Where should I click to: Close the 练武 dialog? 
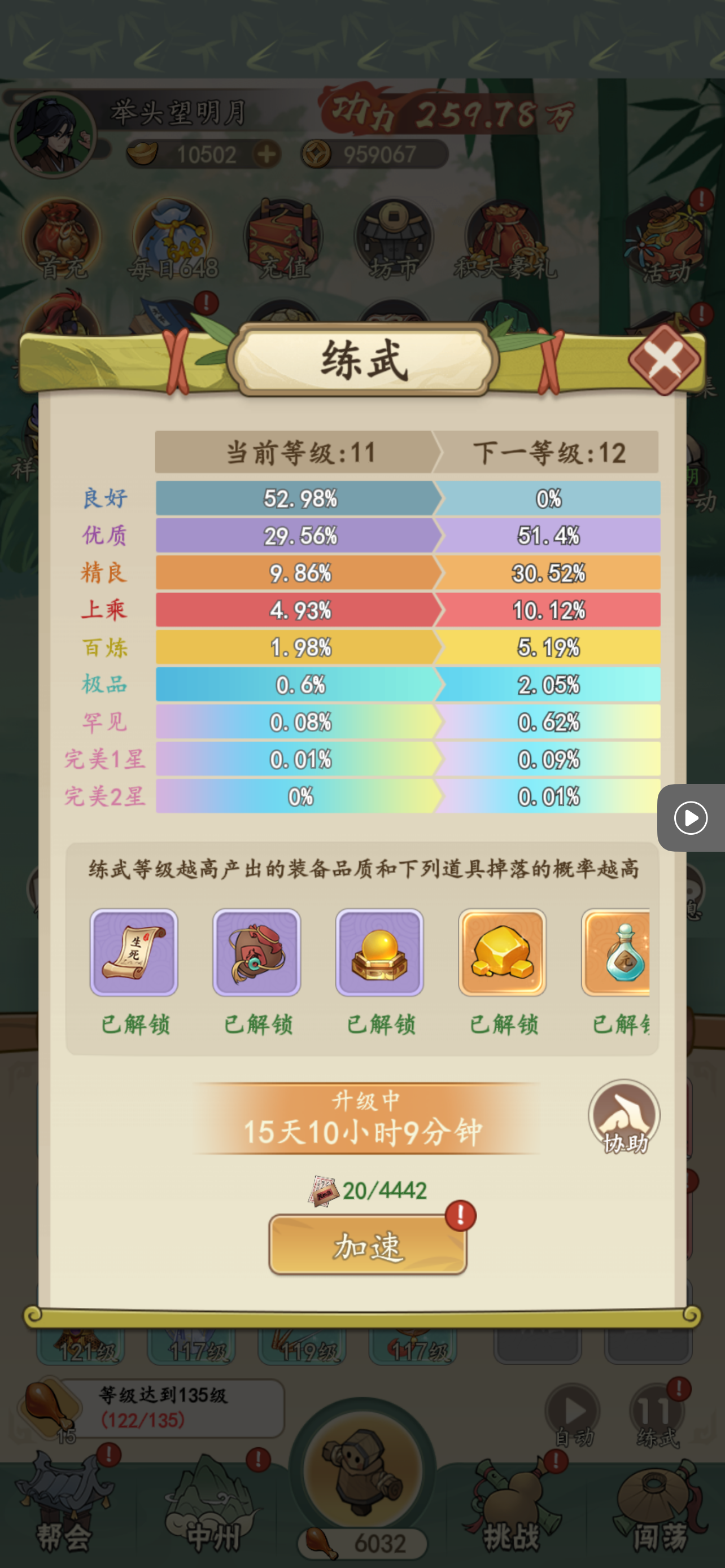(x=664, y=358)
